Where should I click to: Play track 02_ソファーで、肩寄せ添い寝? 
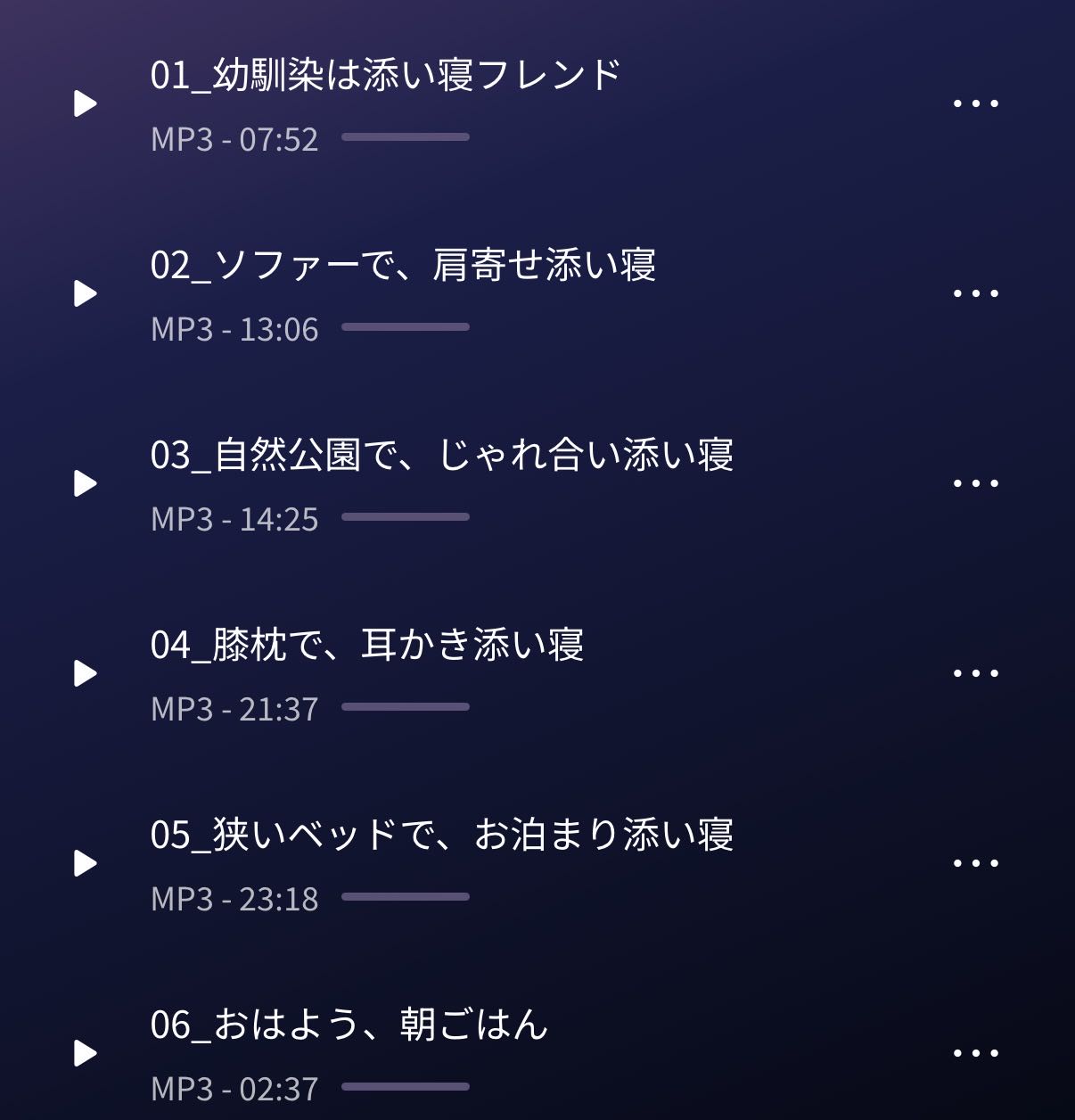(85, 293)
